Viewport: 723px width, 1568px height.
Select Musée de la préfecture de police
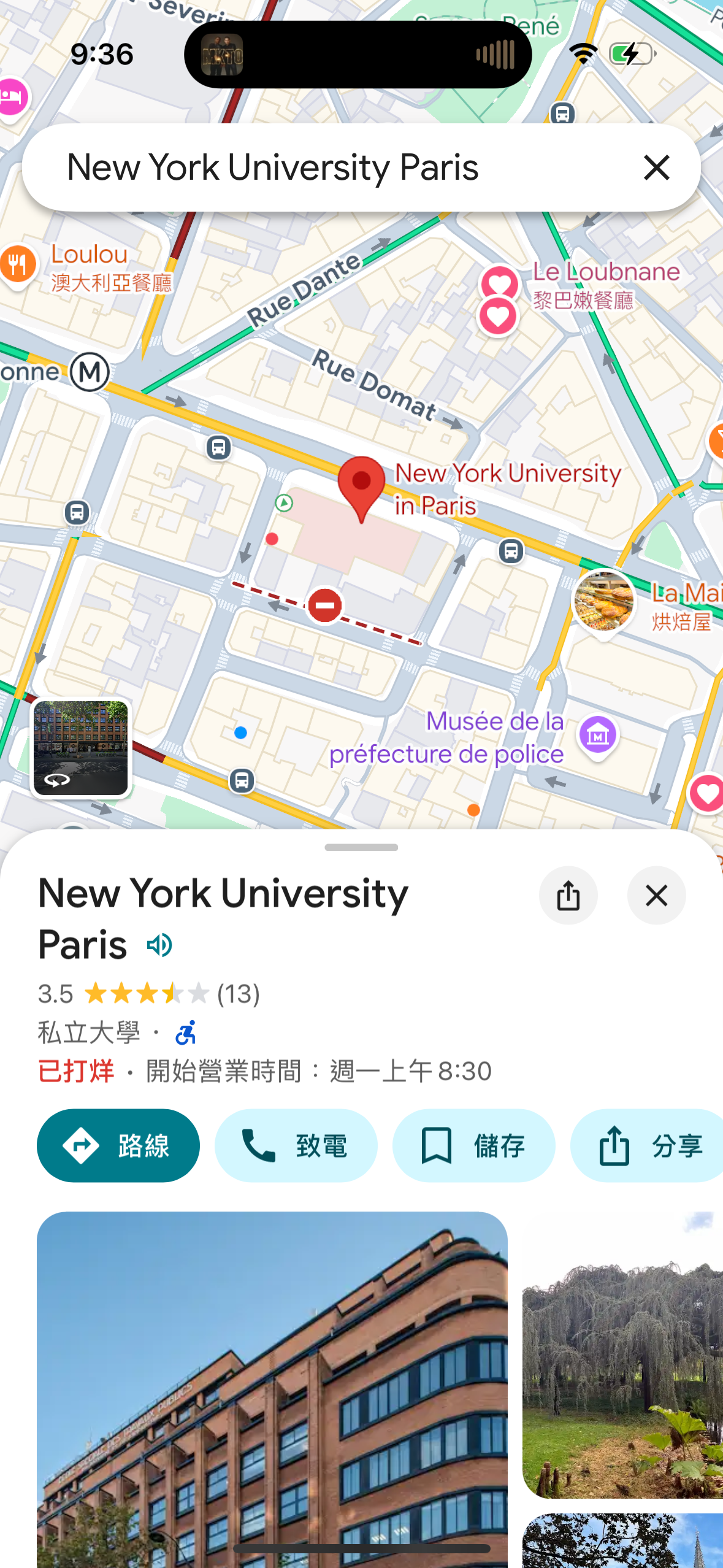coord(597,735)
